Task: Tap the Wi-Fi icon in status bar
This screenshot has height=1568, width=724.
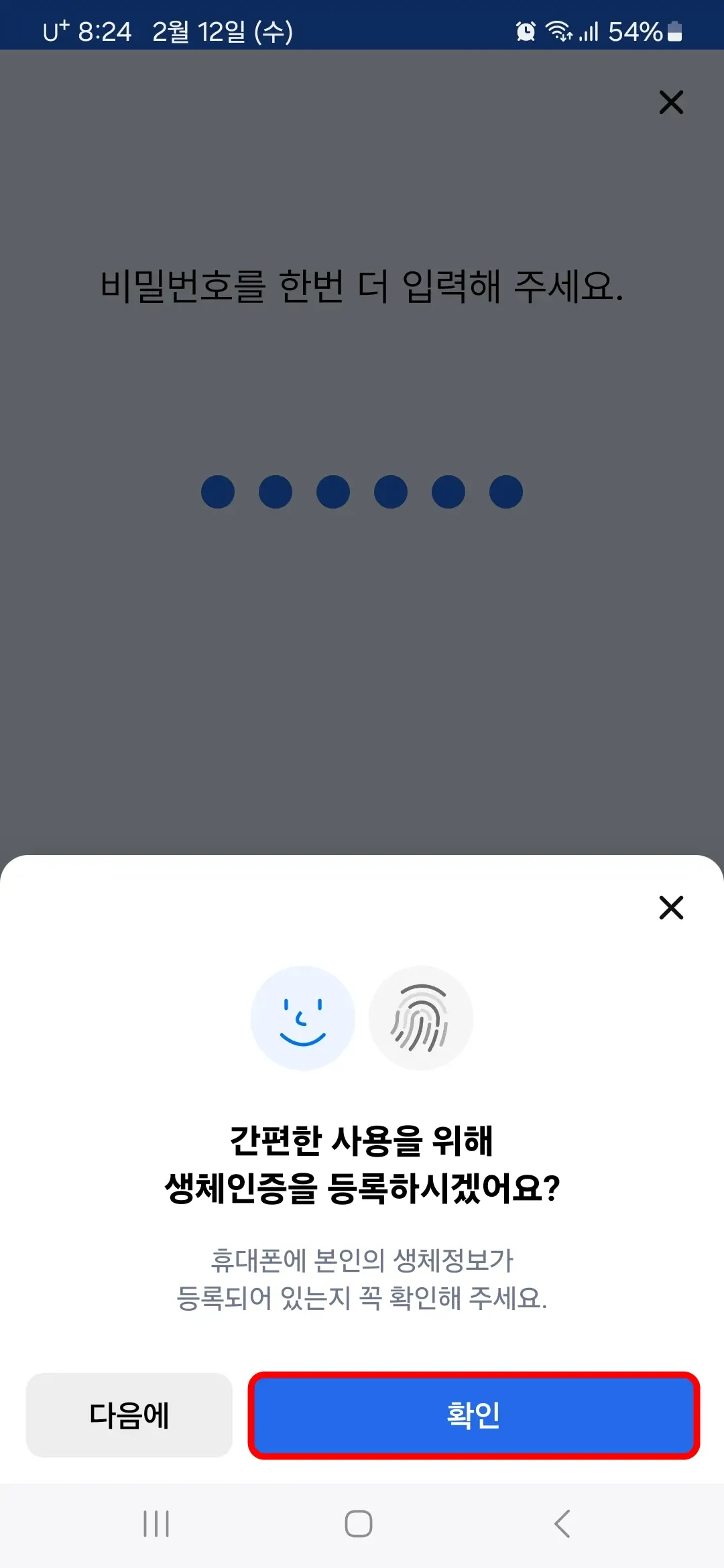Action: pyautogui.click(x=558, y=31)
